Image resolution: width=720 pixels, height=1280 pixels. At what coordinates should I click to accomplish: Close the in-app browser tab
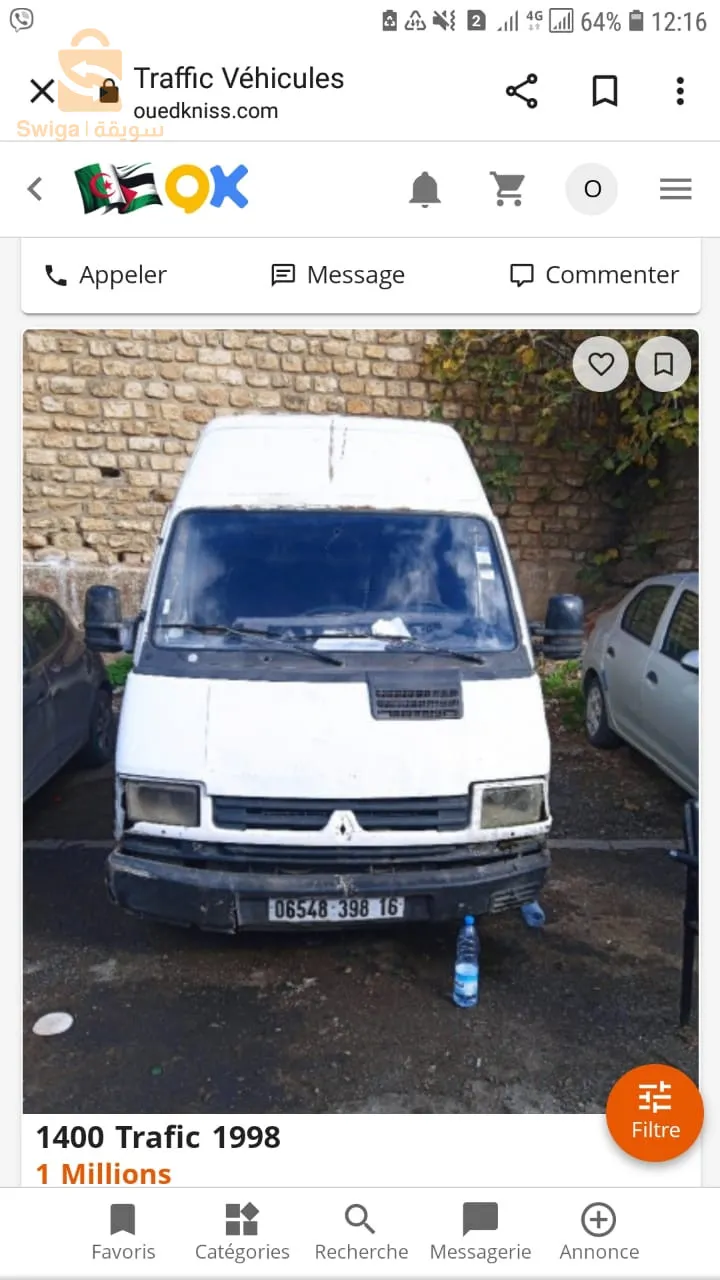(42, 92)
